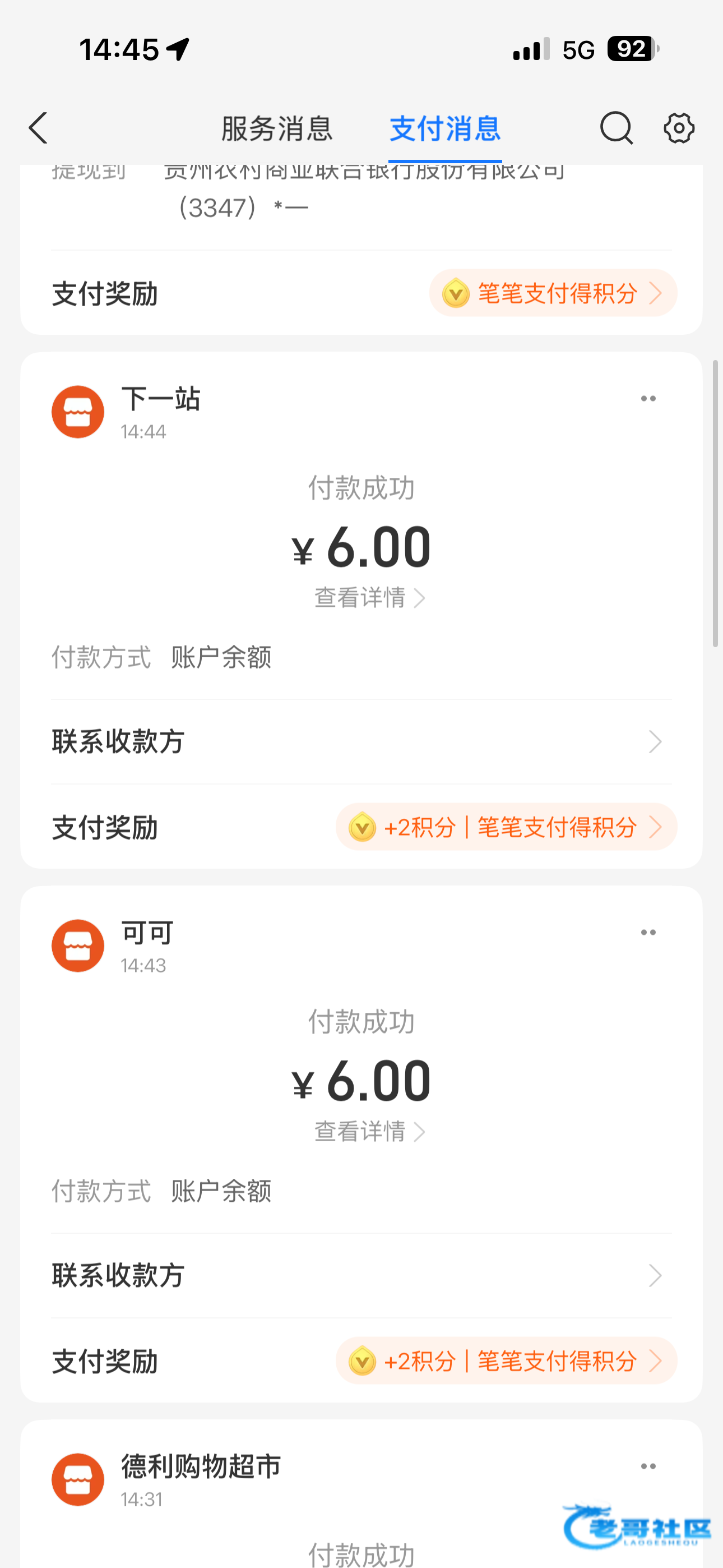
Task: Switch to the 服务消息 tab
Action: 277,128
